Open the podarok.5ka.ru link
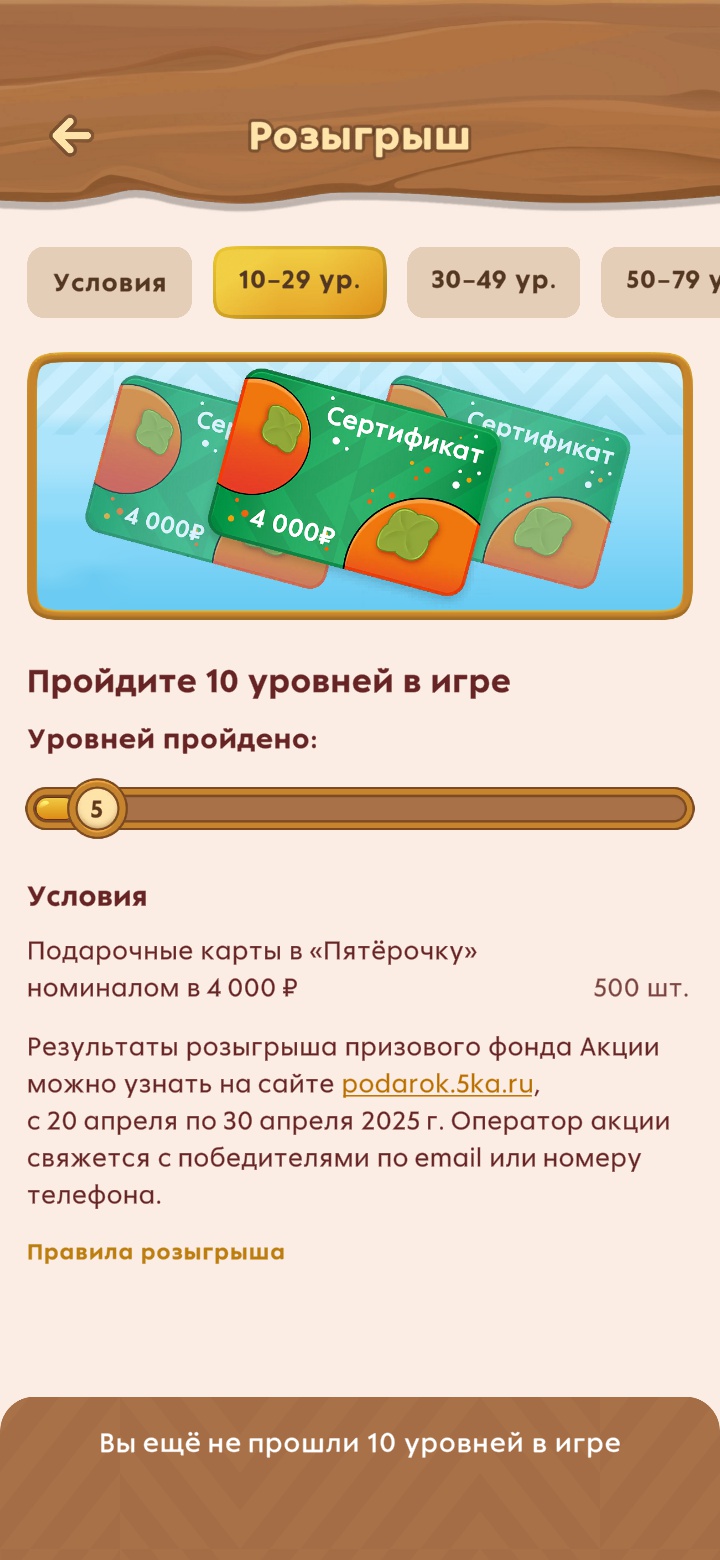This screenshot has width=720, height=1560. [x=437, y=1084]
